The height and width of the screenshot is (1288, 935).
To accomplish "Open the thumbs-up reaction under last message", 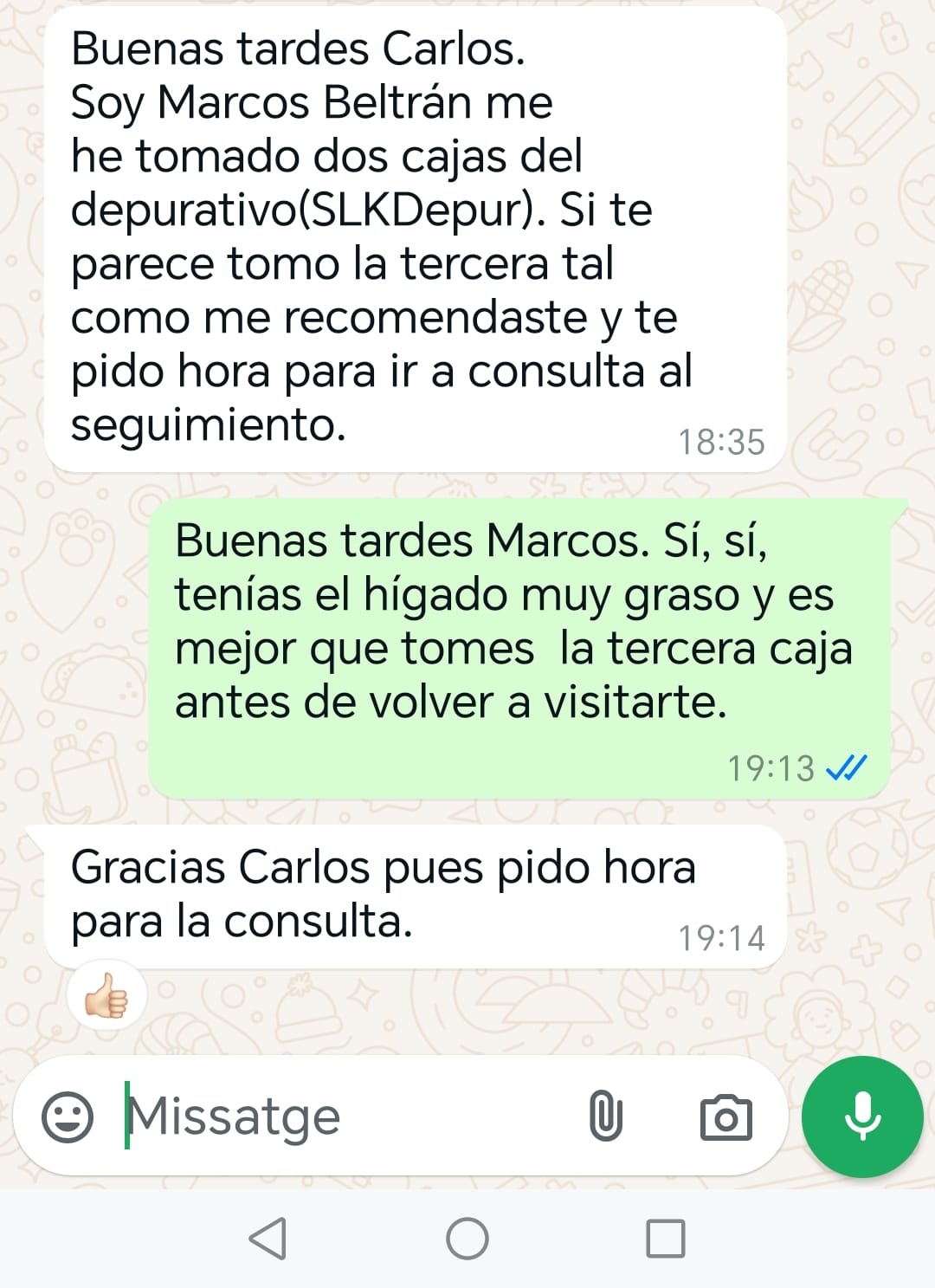I will (106, 996).
